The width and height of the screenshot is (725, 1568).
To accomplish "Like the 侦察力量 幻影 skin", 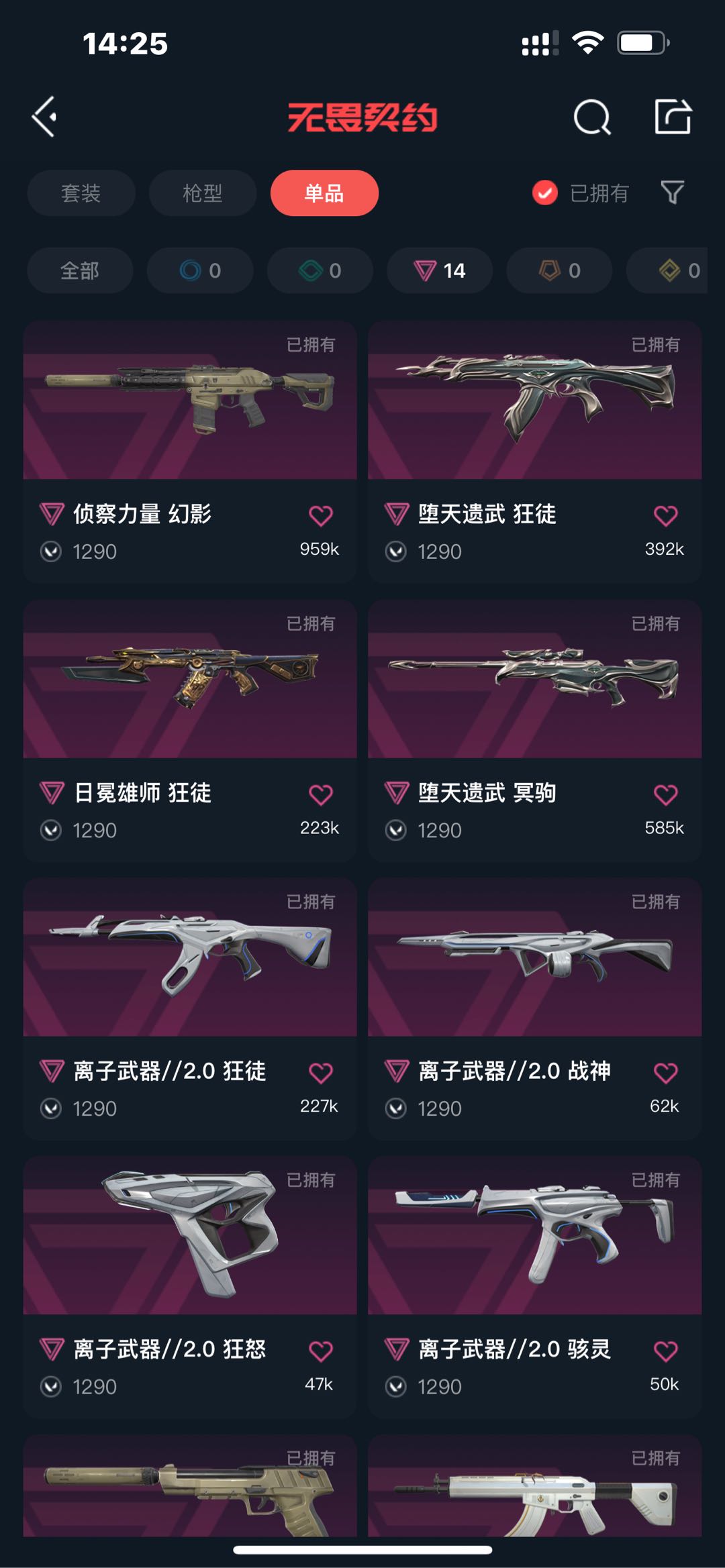I will click(x=320, y=516).
